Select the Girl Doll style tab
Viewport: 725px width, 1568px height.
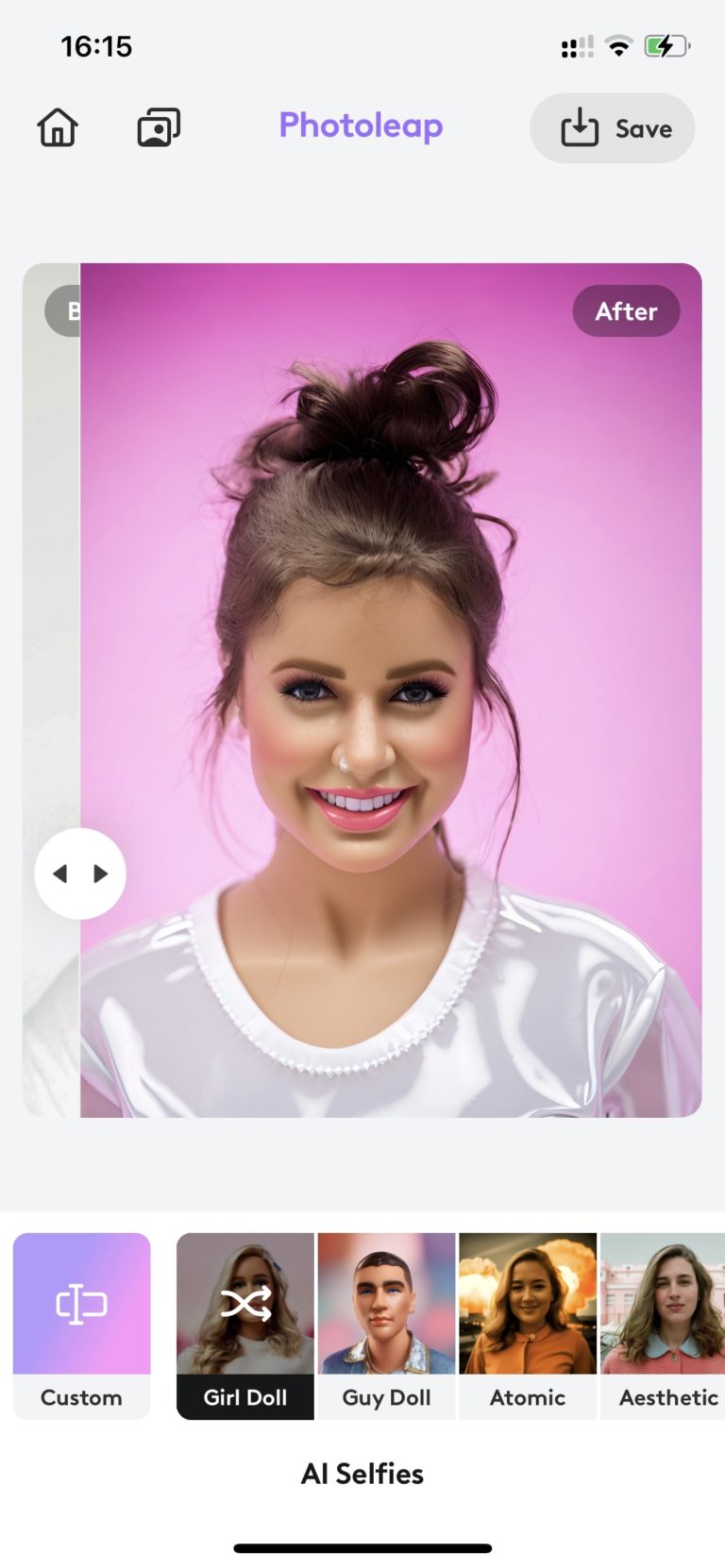point(244,1397)
